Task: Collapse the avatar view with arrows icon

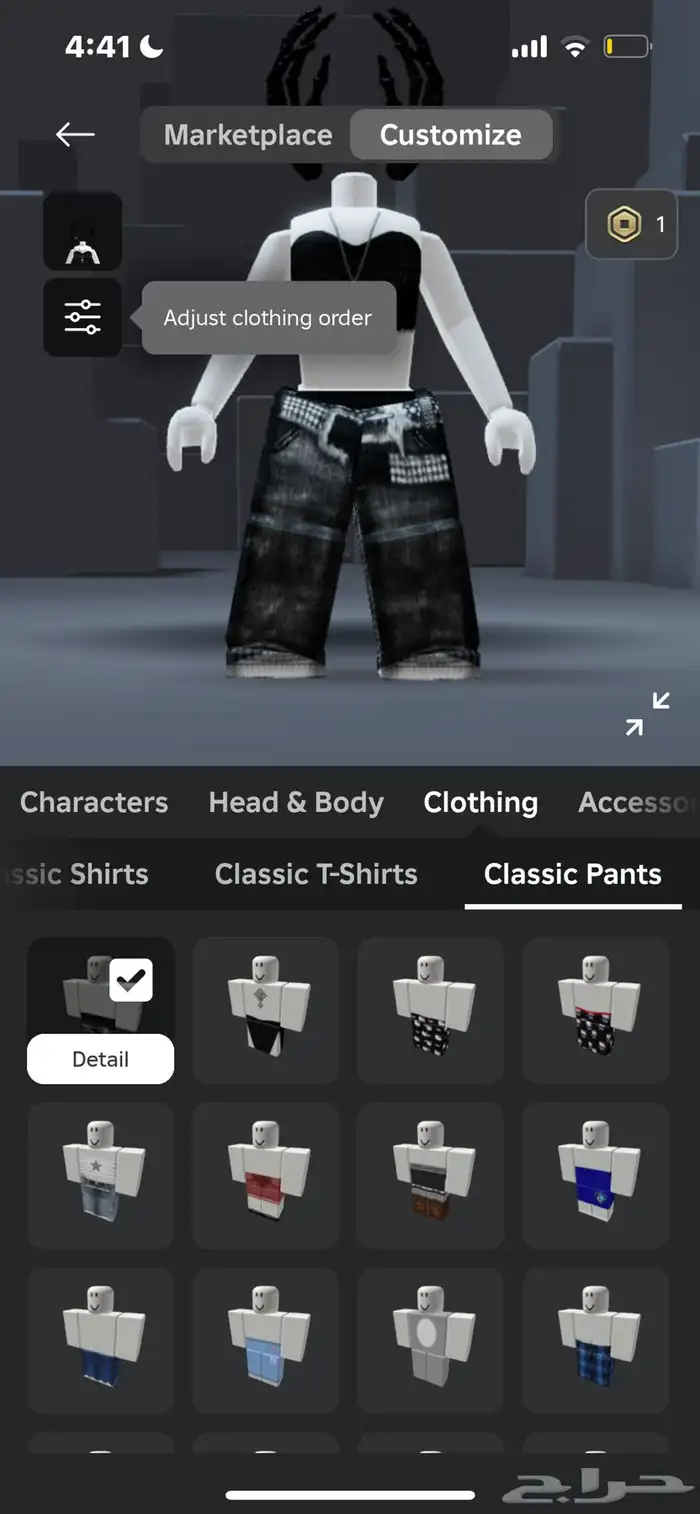Action: (647, 713)
